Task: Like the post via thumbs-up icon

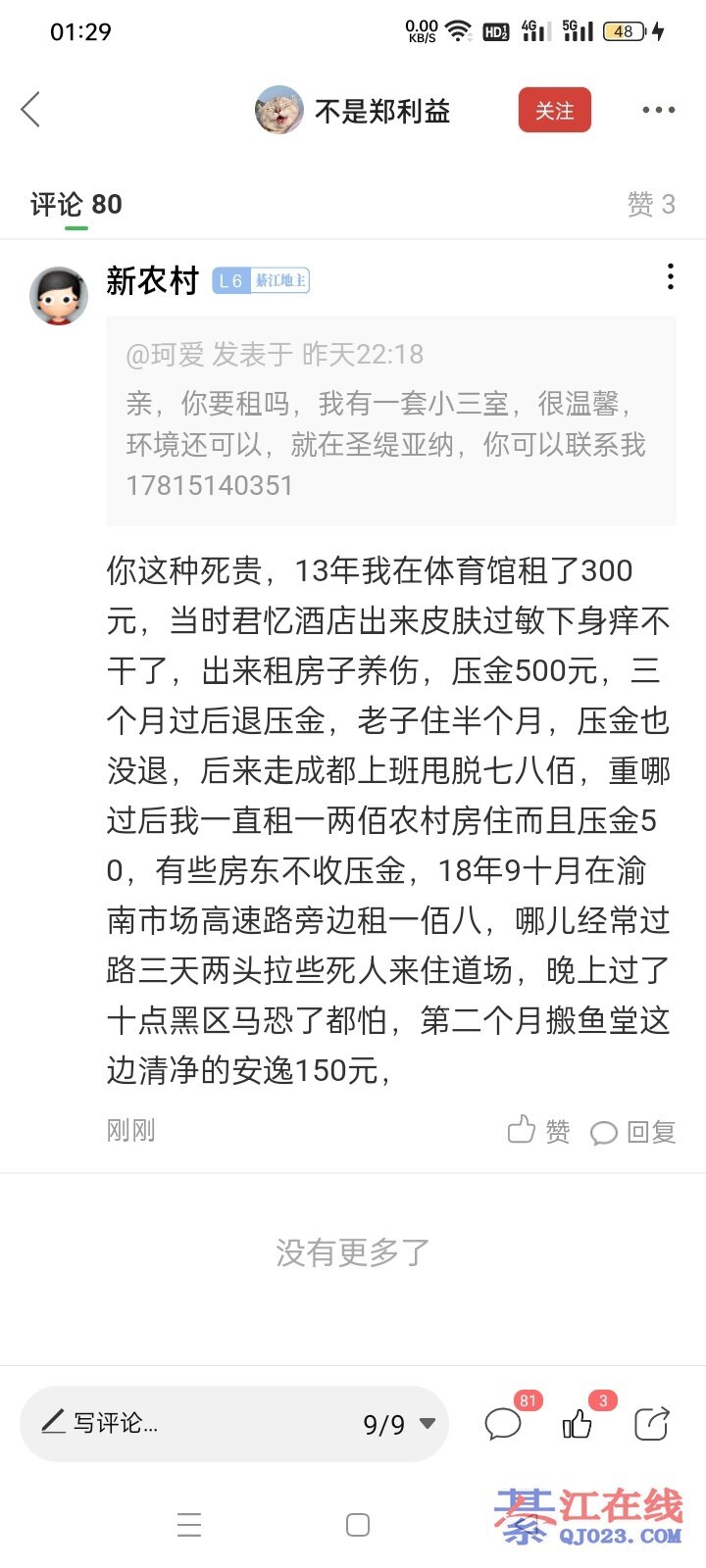Action: (x=578, y=1423)
